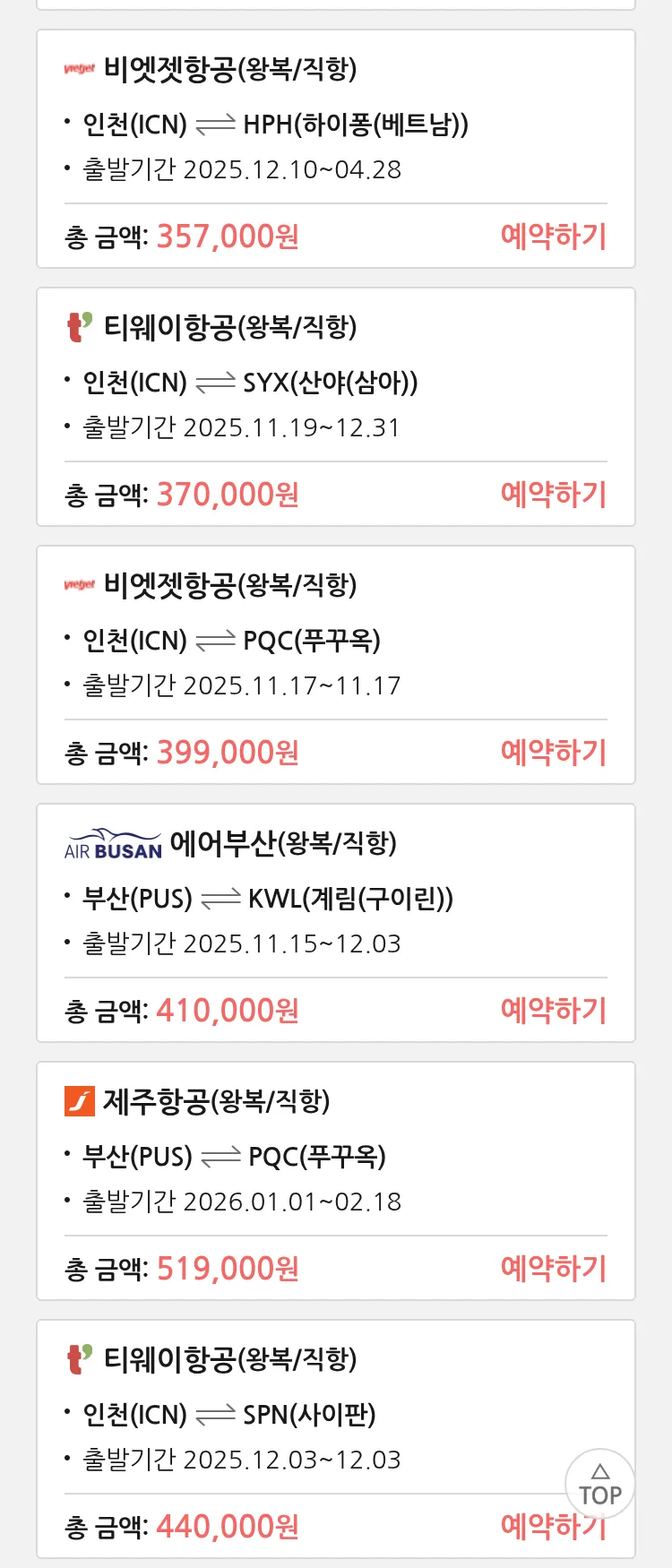This screenshot has width=672, height=1568.
Task: Tap 예약하기 for the 399,000원 Incheon–Phu Quoc flight
Action: tap(553, 753)
